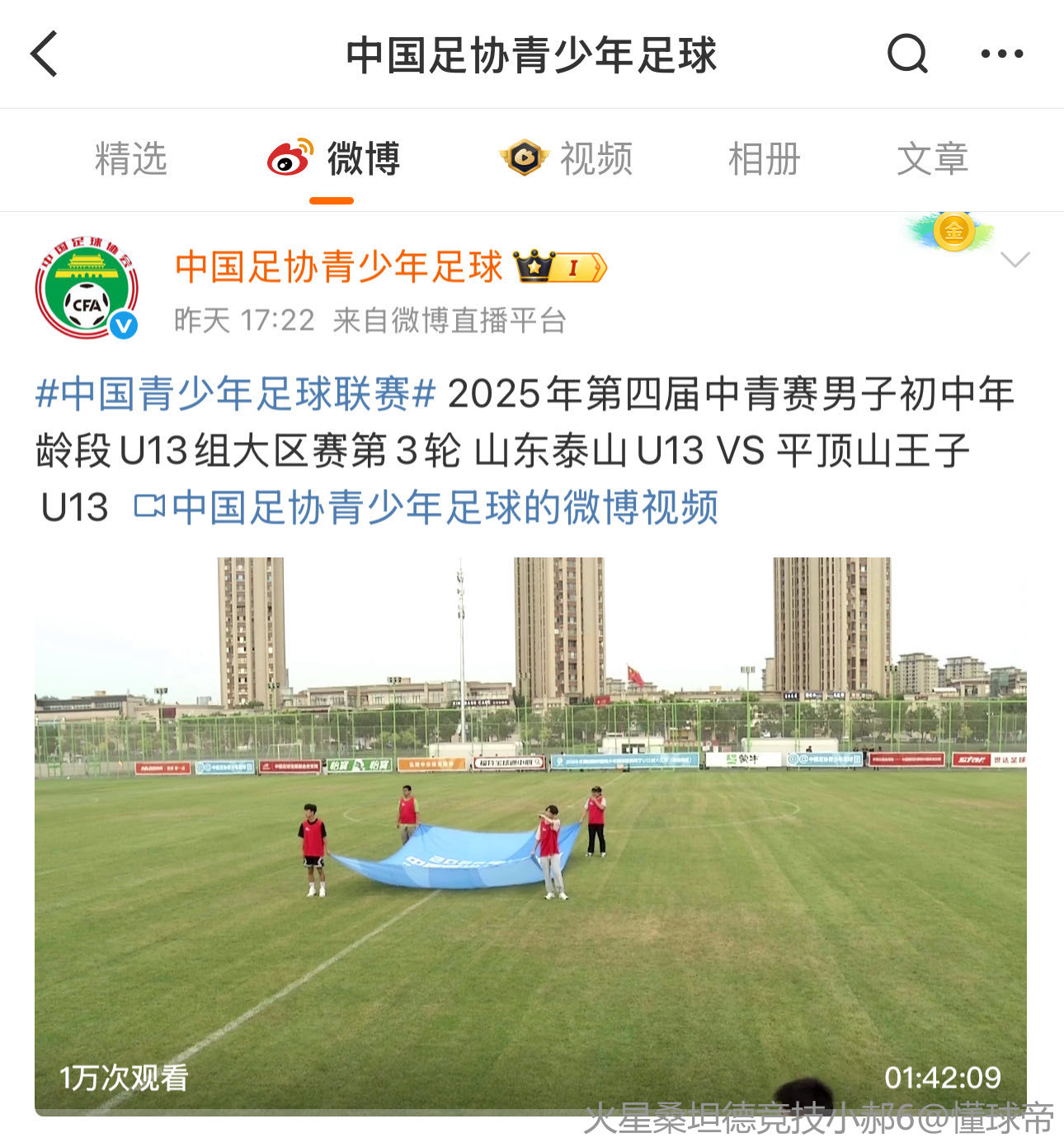Go back using the top-left arrow
Screen dimensions: 1064x1147
tap(45, 54)
